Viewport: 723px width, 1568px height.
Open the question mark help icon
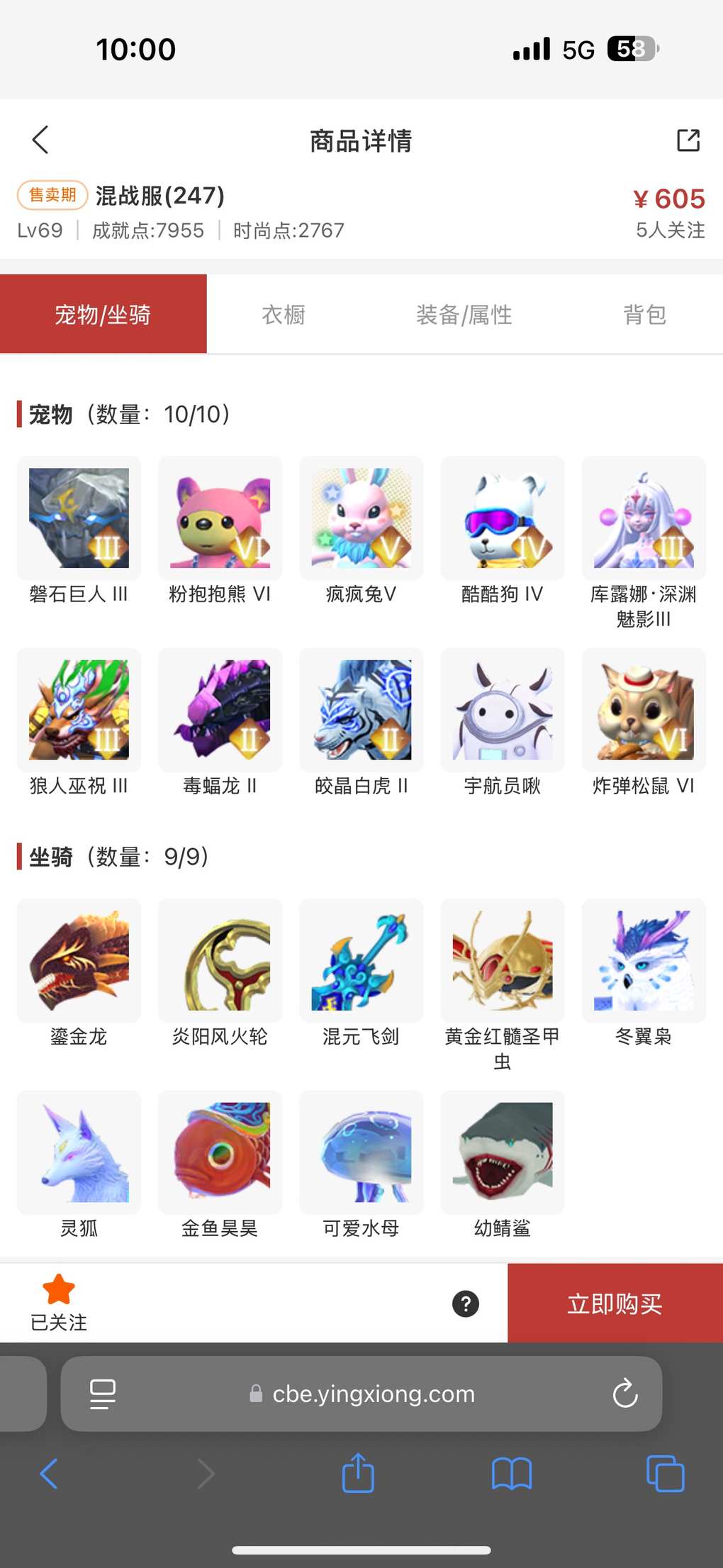(466, 1303)
